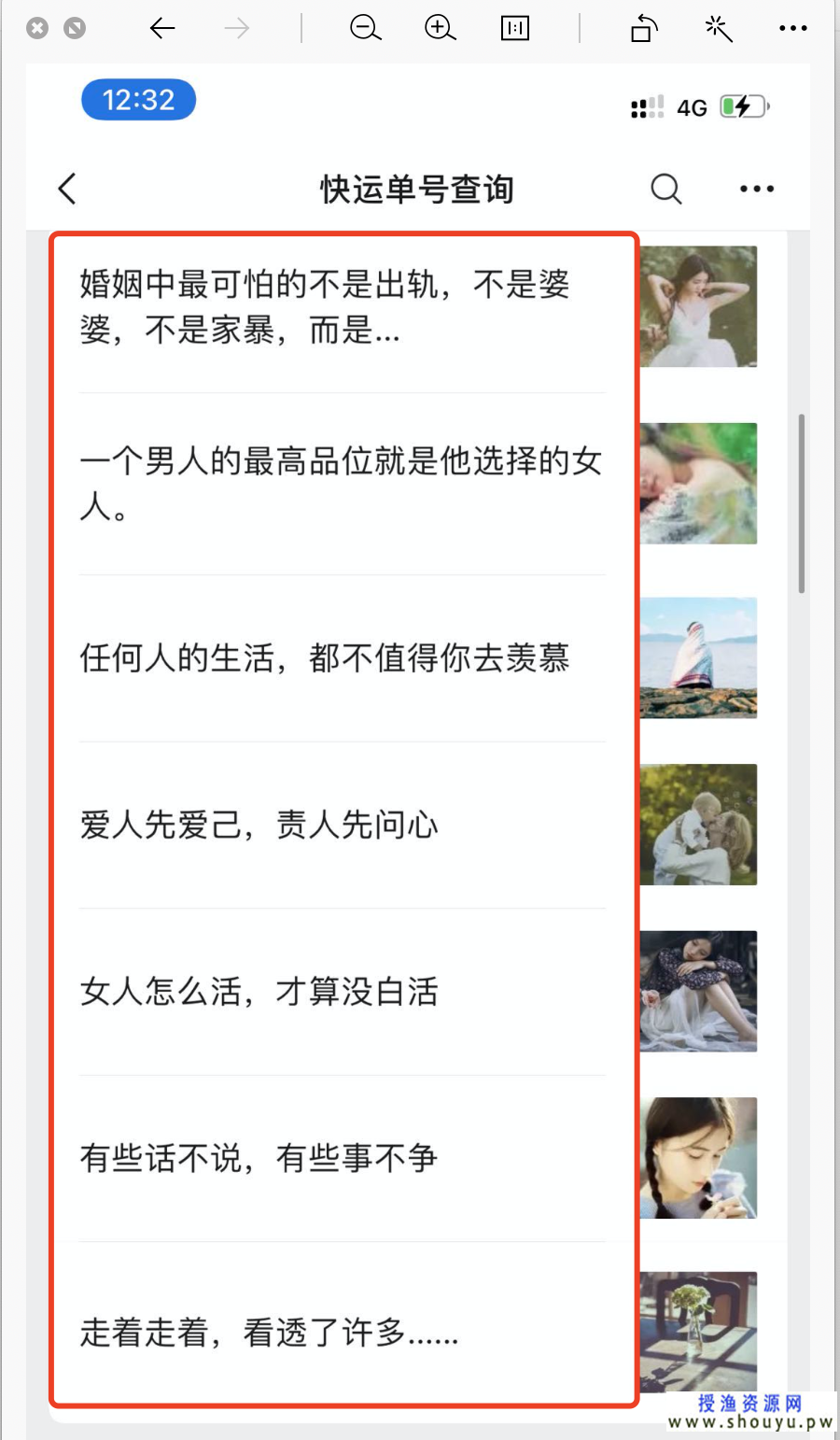
Task: Read 一个男人的最高品位就是他选择的女人
Action: (x=341, y=483)
